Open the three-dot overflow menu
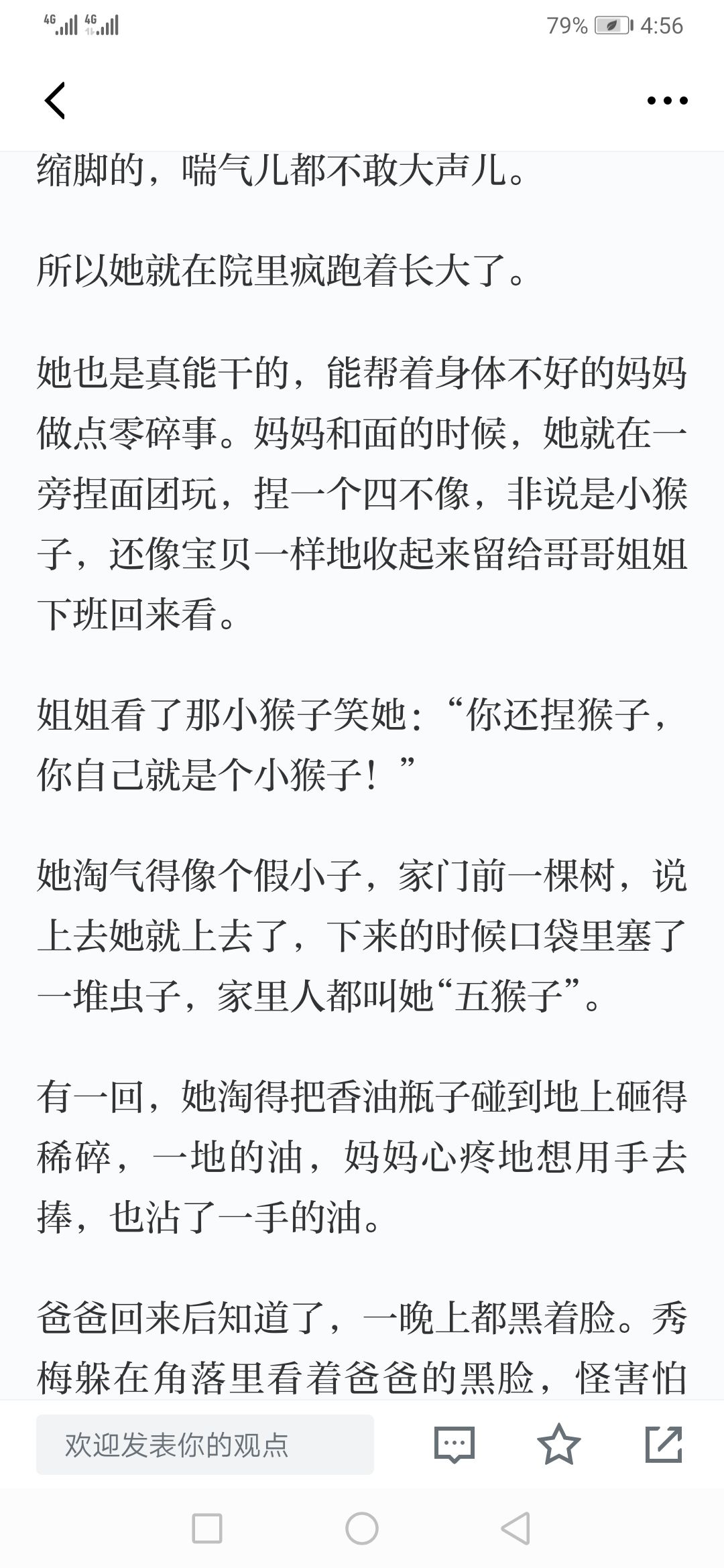Image resolution: width=724 pixels, height=1568 pixels. pos(667,101)
